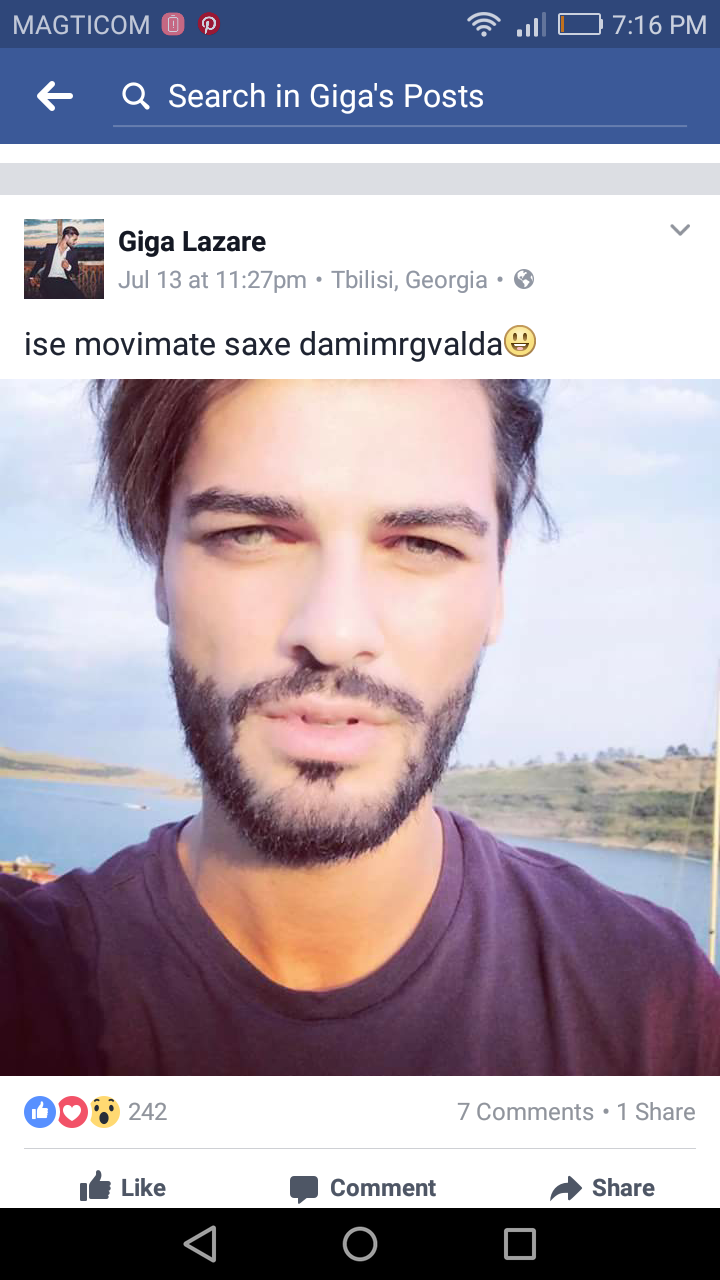Go back using the top-left arrow
The image size is (720, 1280).
click(x=55, y=96)
